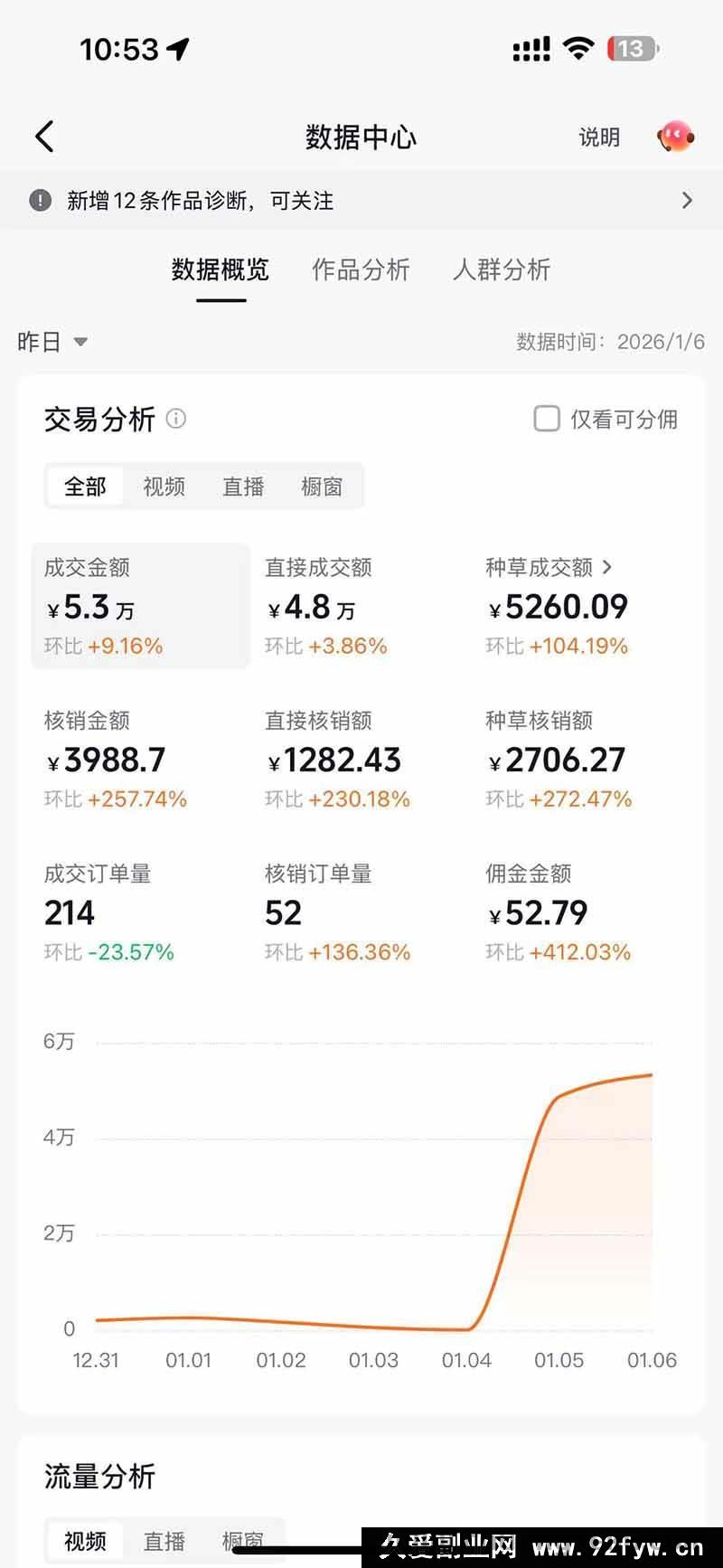Switch to the 作品分析 tab

(x=361, y=269)
